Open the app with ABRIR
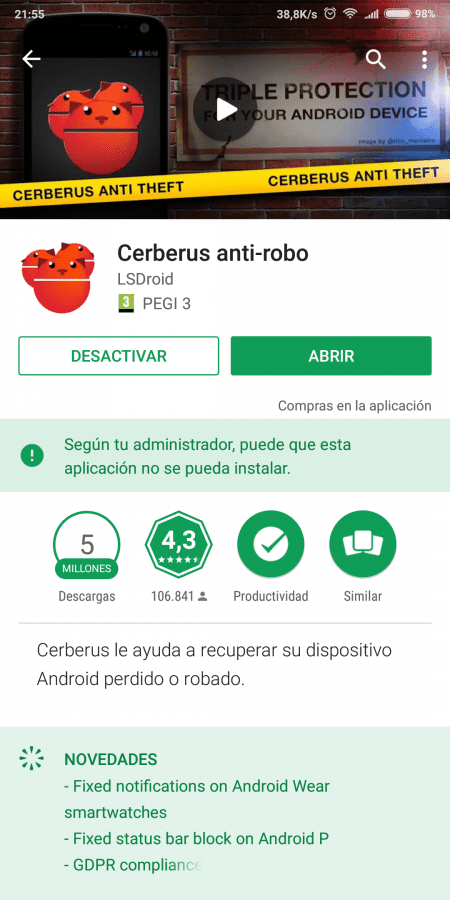 point(331,356)
